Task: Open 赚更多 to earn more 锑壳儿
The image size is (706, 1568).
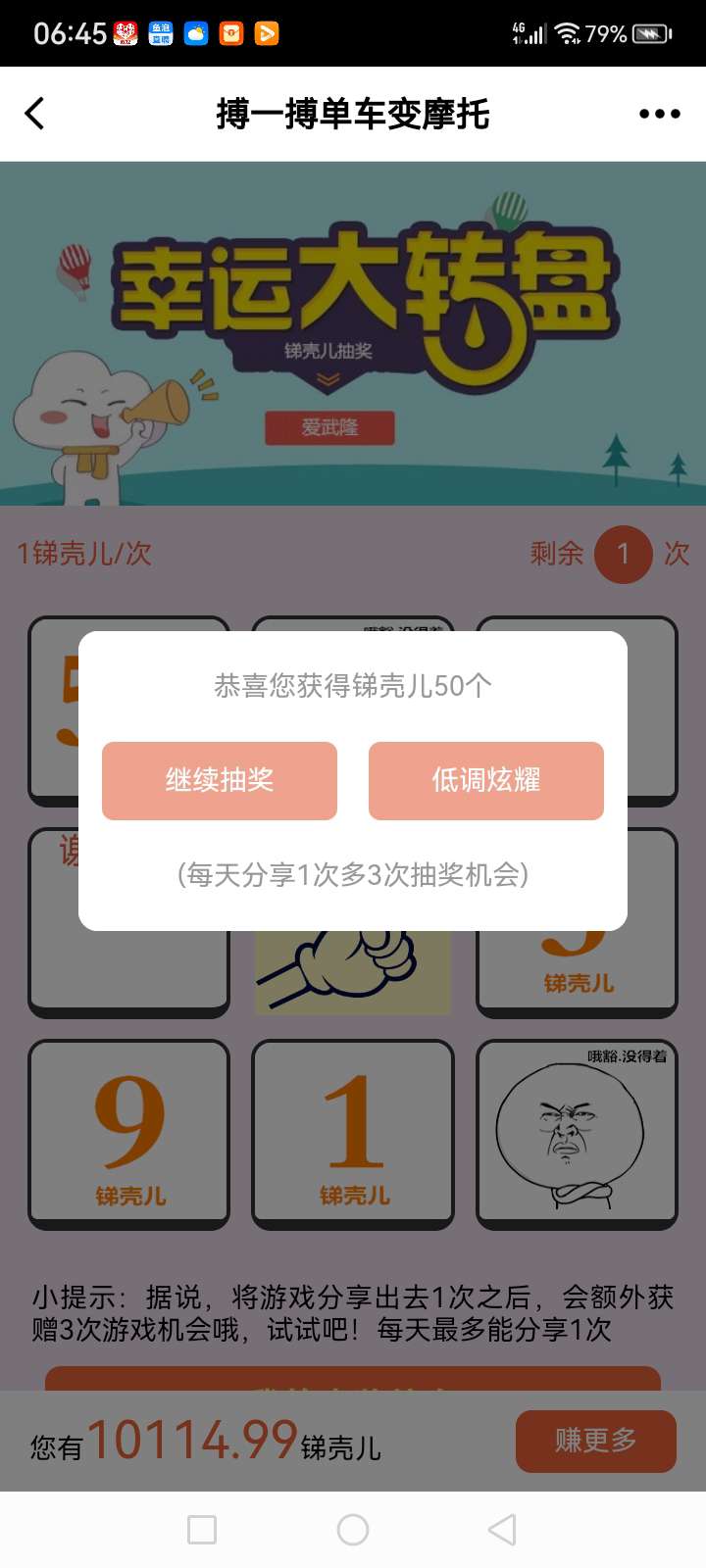Action: 595,1441
